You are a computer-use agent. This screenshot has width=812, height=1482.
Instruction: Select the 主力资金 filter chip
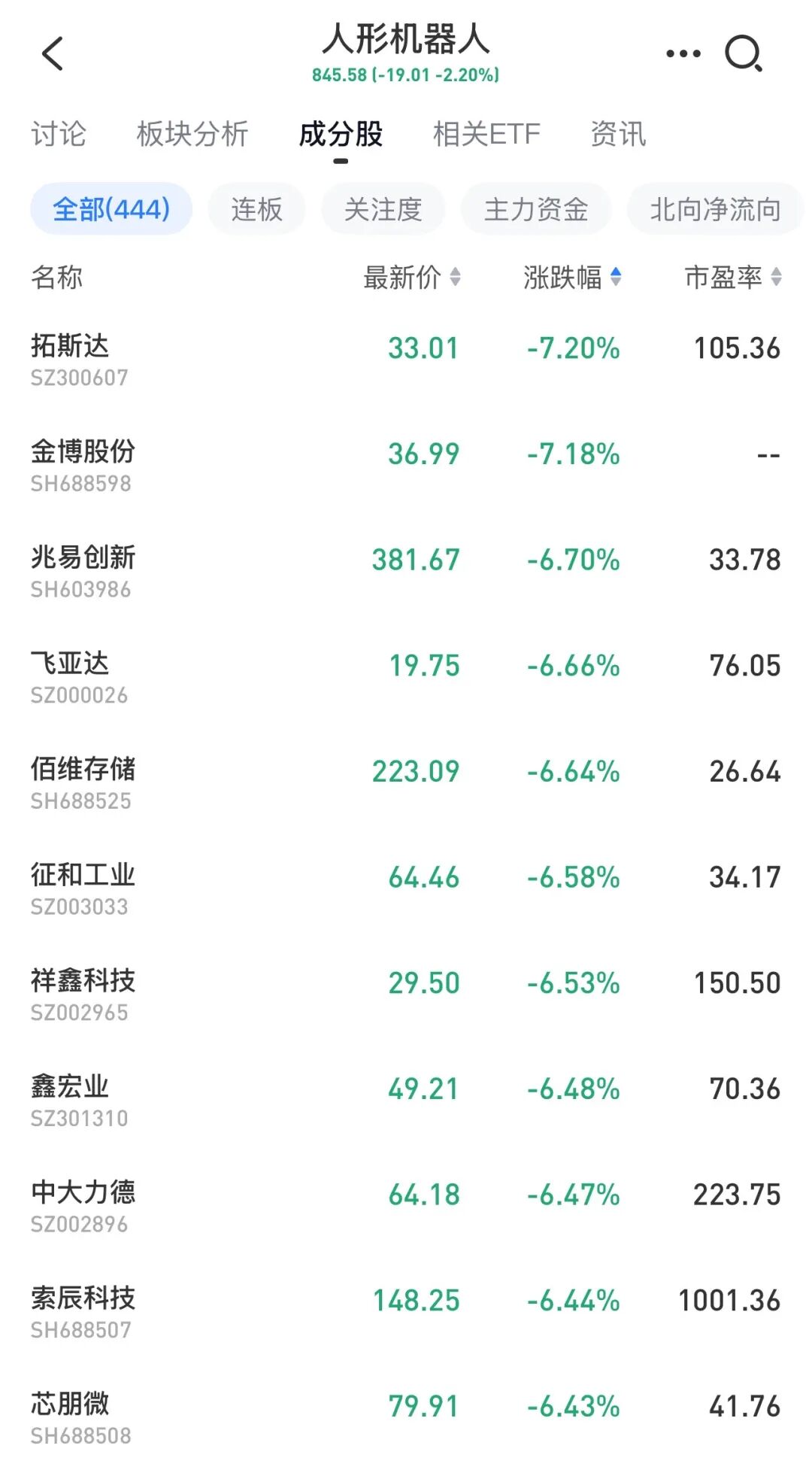[536, 209]
